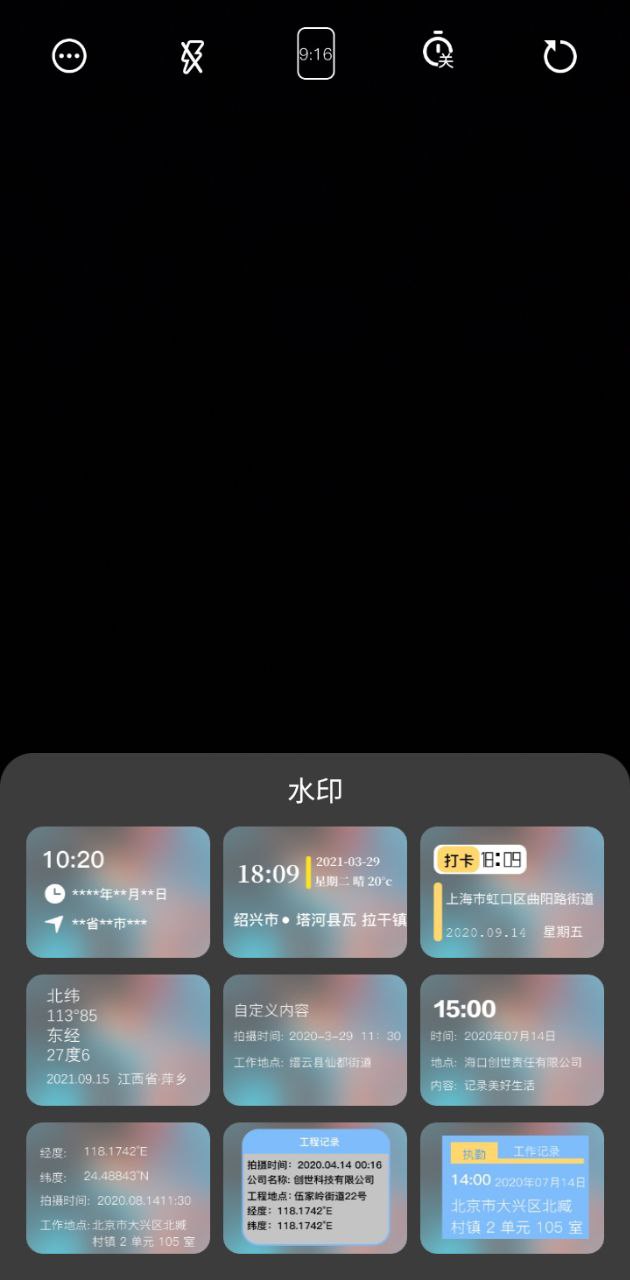The width and height of the screenshot is (630, 1280).
Task: Choose the 工程记录 watermark
Action: 315,1188
